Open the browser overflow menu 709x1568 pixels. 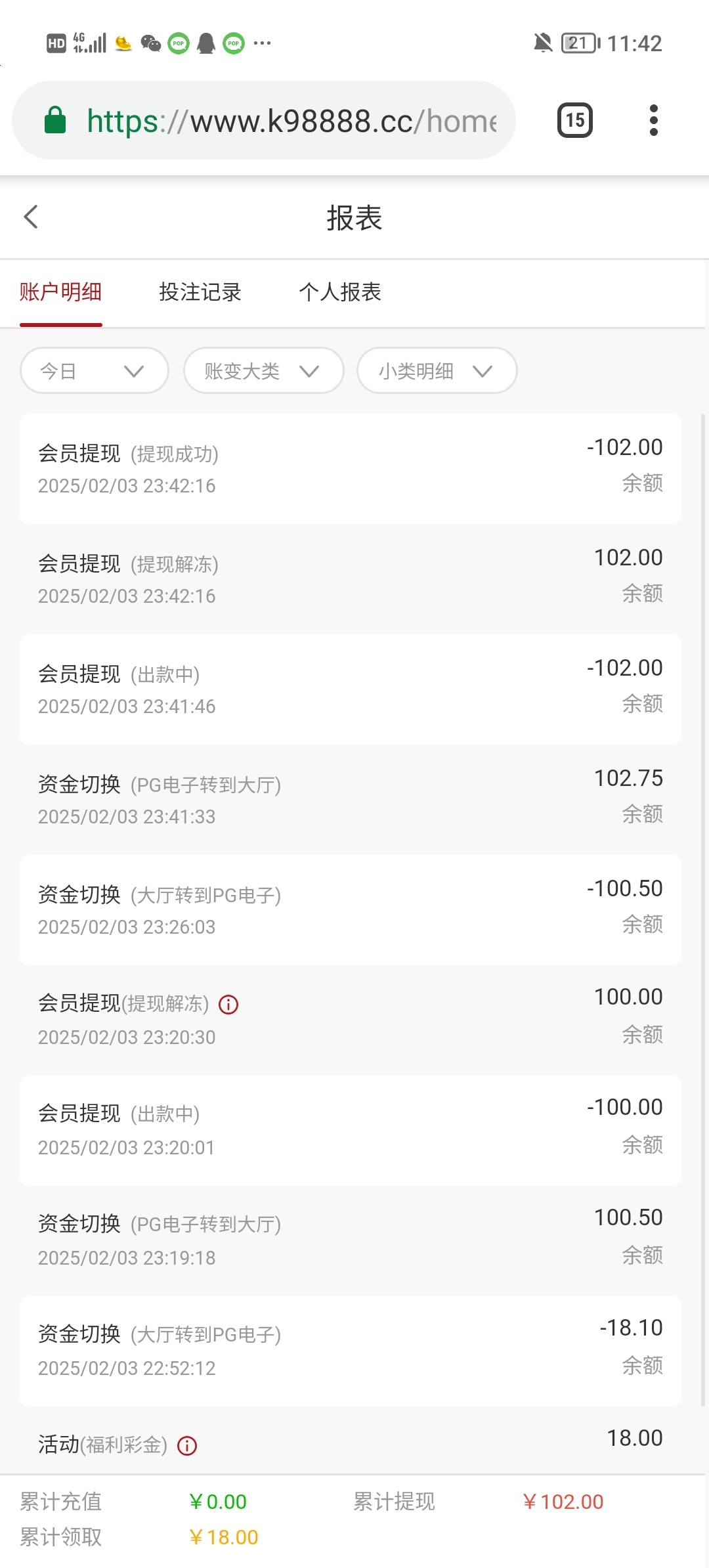click(653, 120)
